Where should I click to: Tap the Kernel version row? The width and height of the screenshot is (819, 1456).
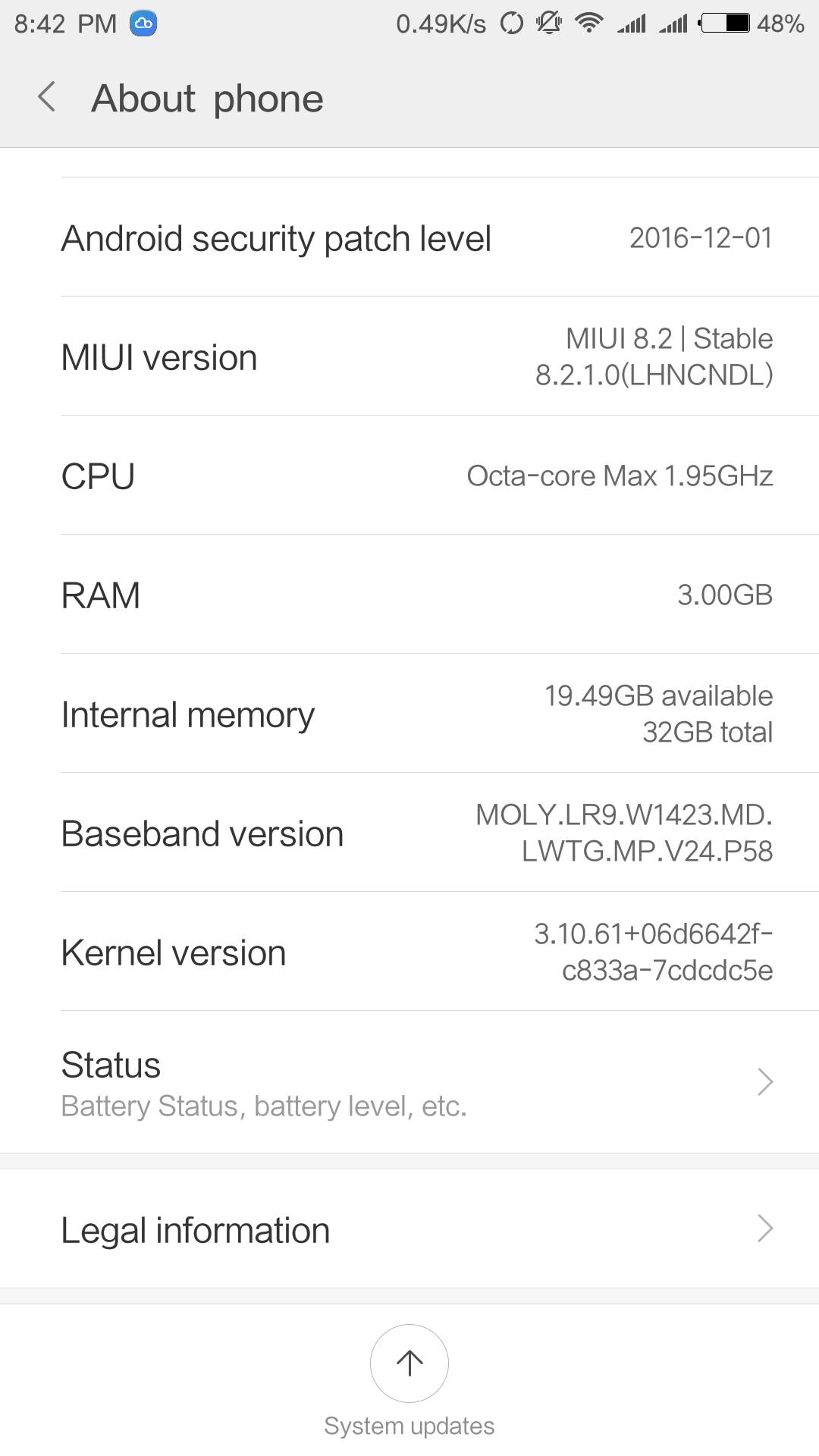(x=409, y=952)
